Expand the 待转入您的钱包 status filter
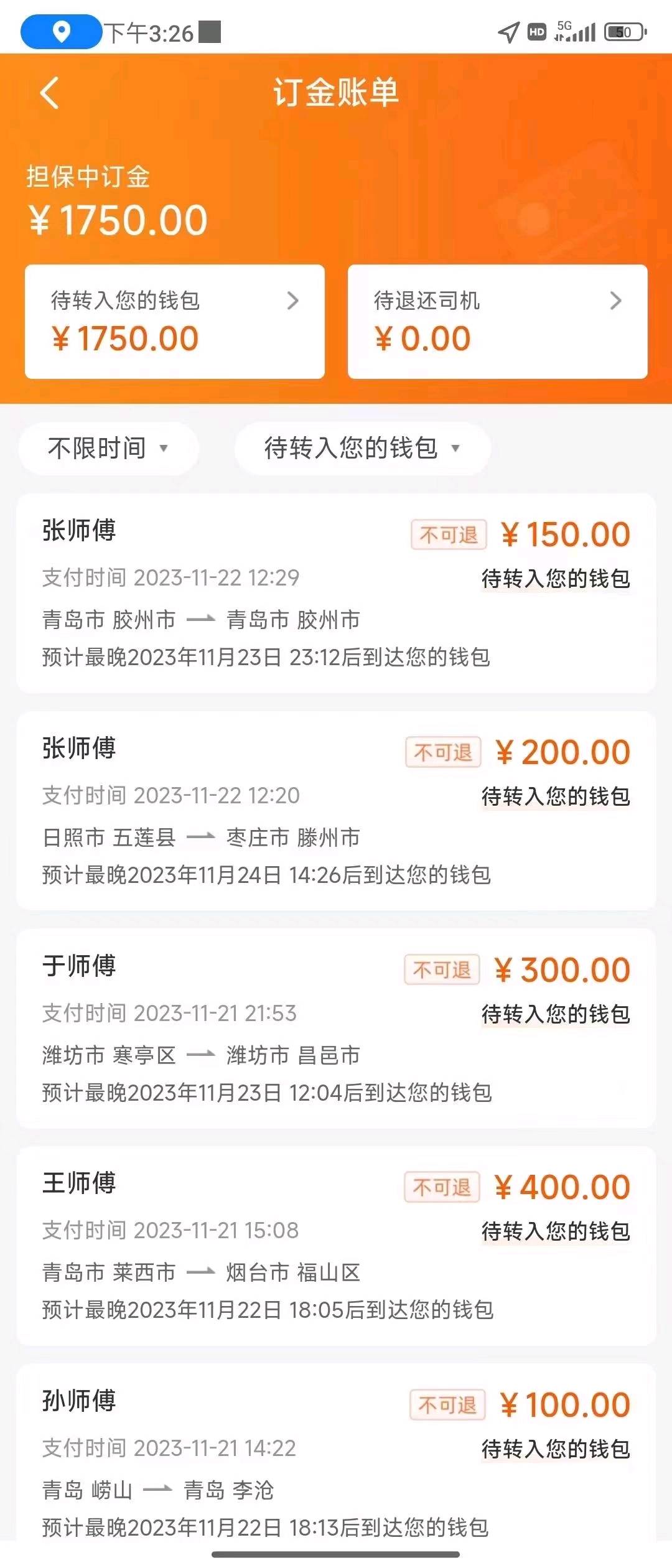672x1568 pixels. point(362,448)
